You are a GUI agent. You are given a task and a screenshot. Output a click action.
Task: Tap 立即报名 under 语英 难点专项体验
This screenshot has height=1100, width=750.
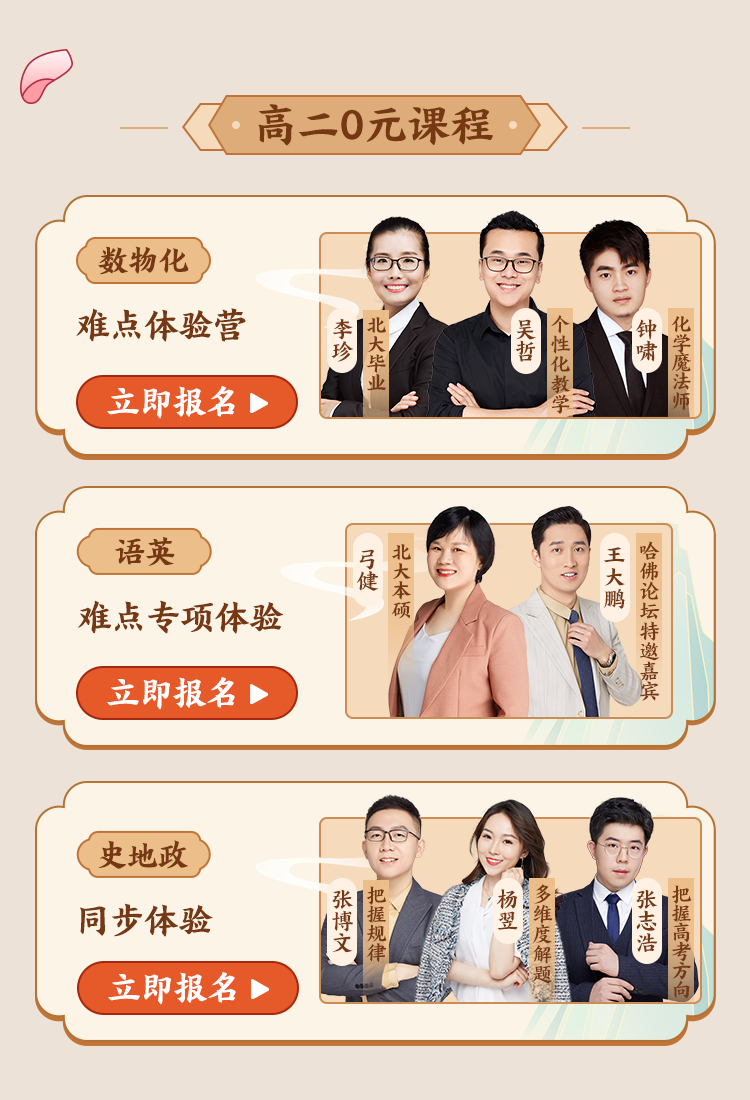pyautogui.click(x=187, y=693)
